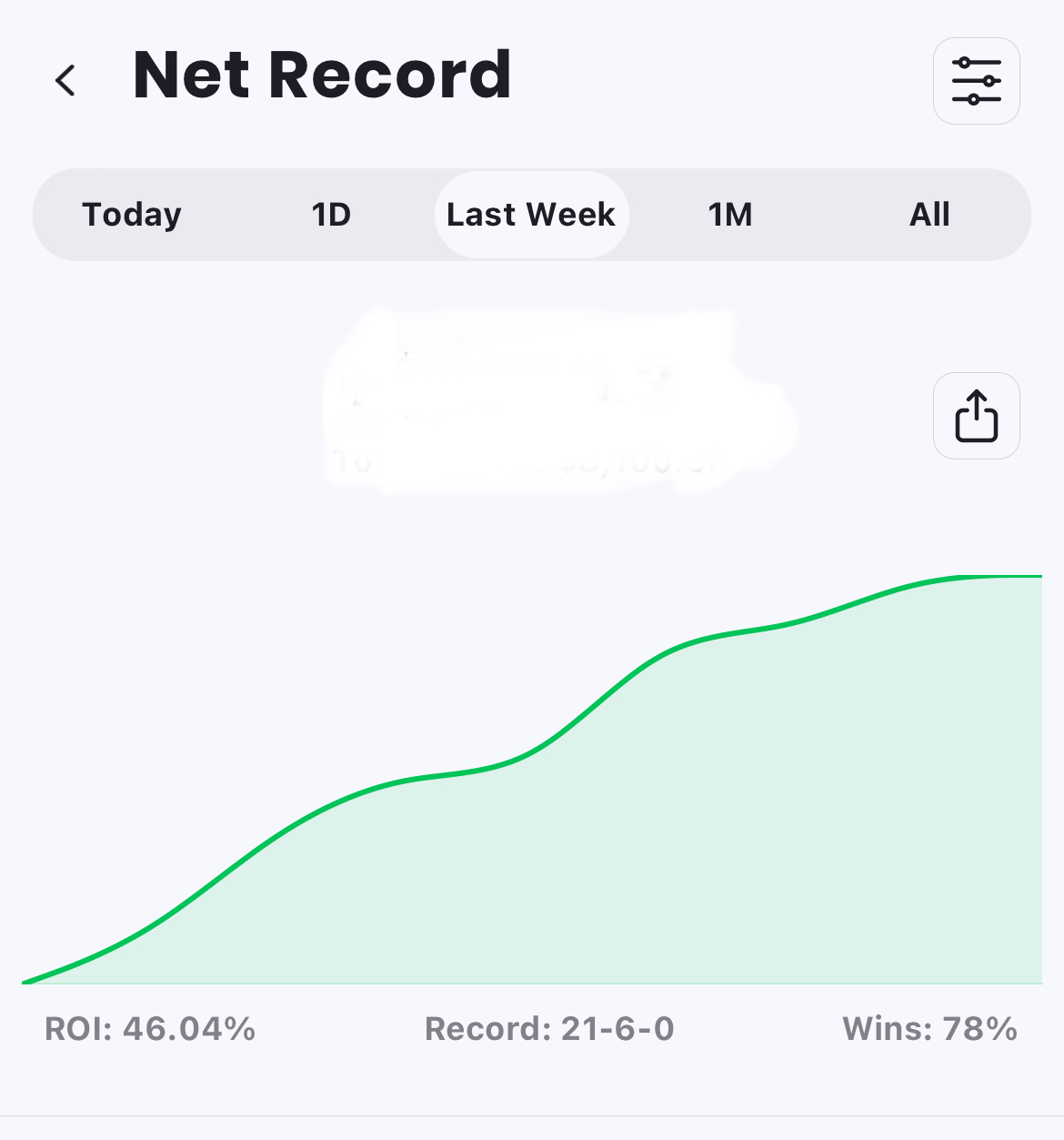Open the filter settings icon

pyautogui.click(x=976, y=81)
